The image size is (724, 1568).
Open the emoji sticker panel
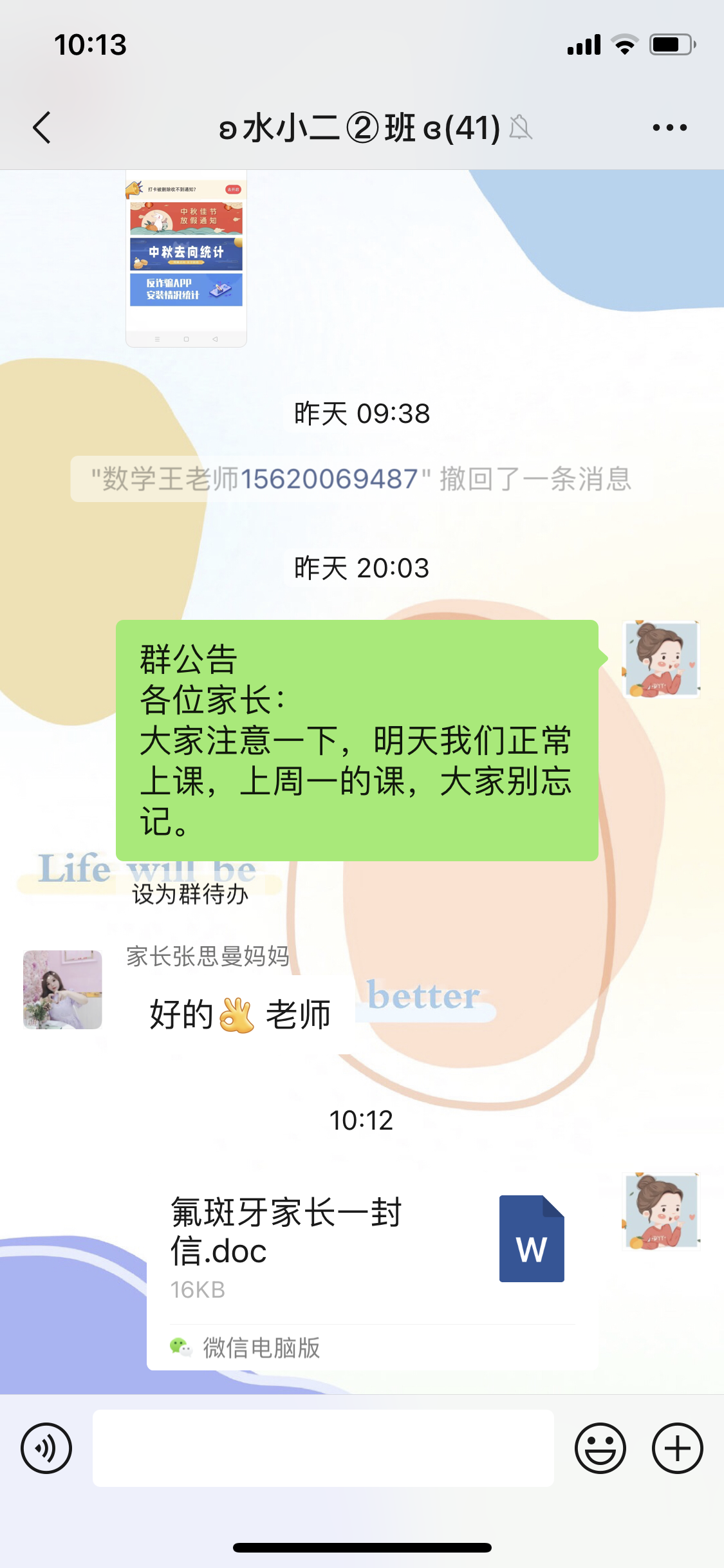coord(600,1448)
